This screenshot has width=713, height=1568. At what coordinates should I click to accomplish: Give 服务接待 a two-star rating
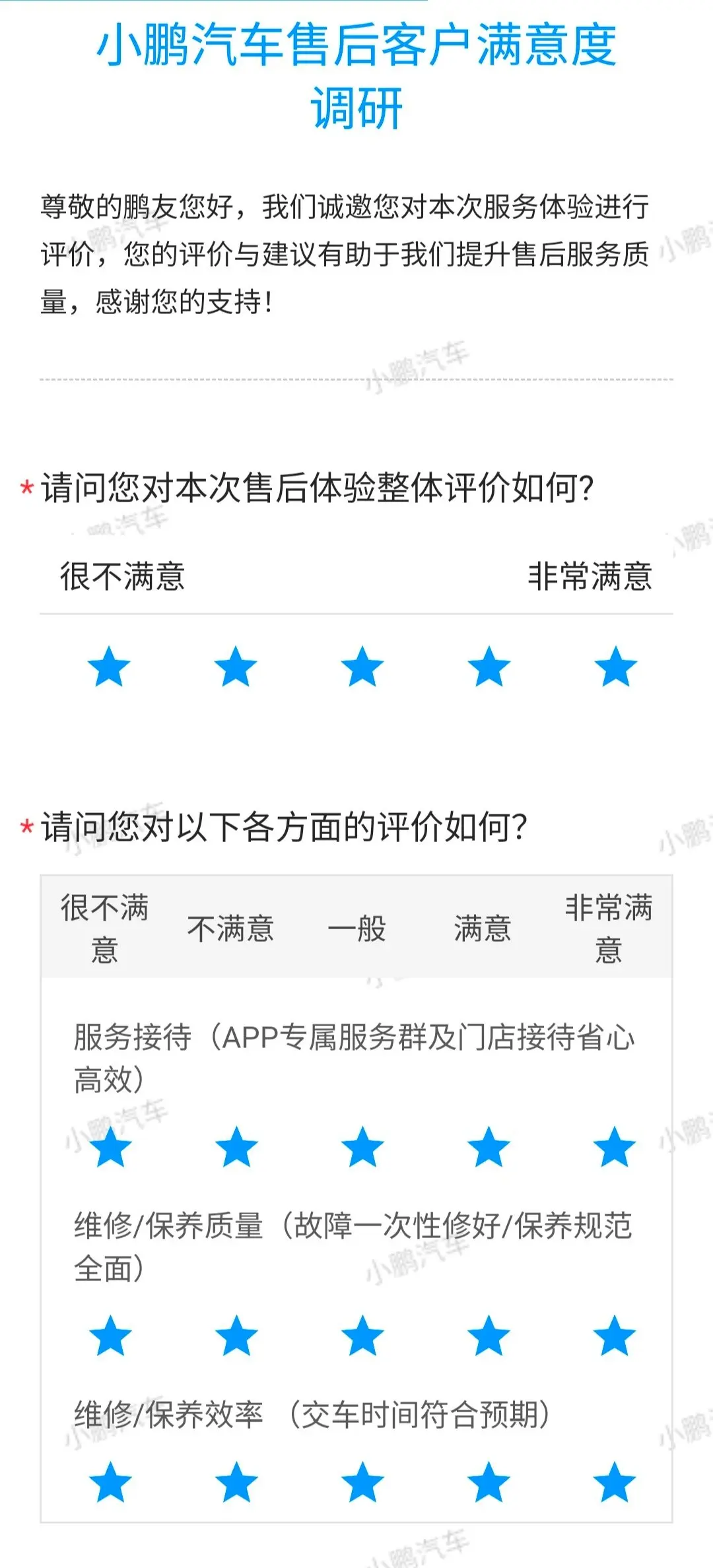[236, 1147]
